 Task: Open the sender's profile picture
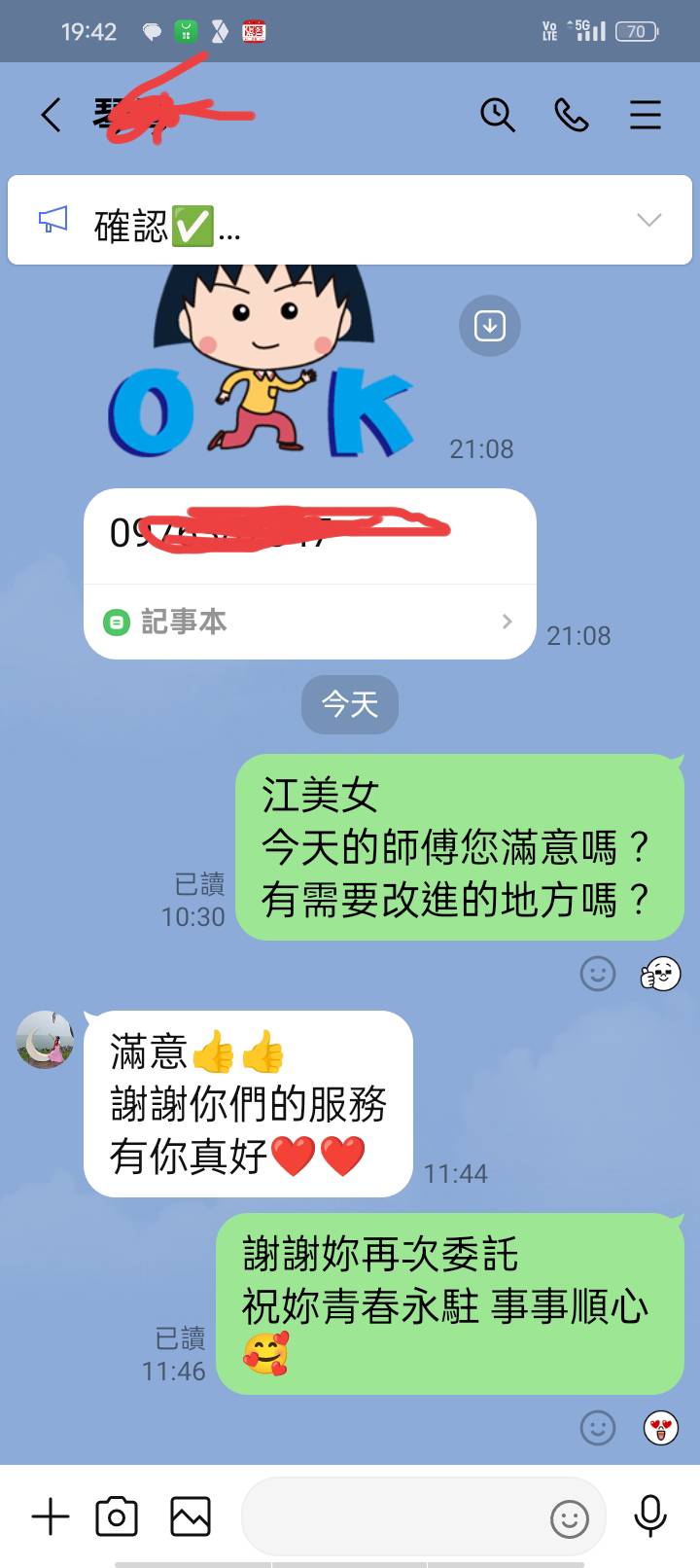point(45,1039)
